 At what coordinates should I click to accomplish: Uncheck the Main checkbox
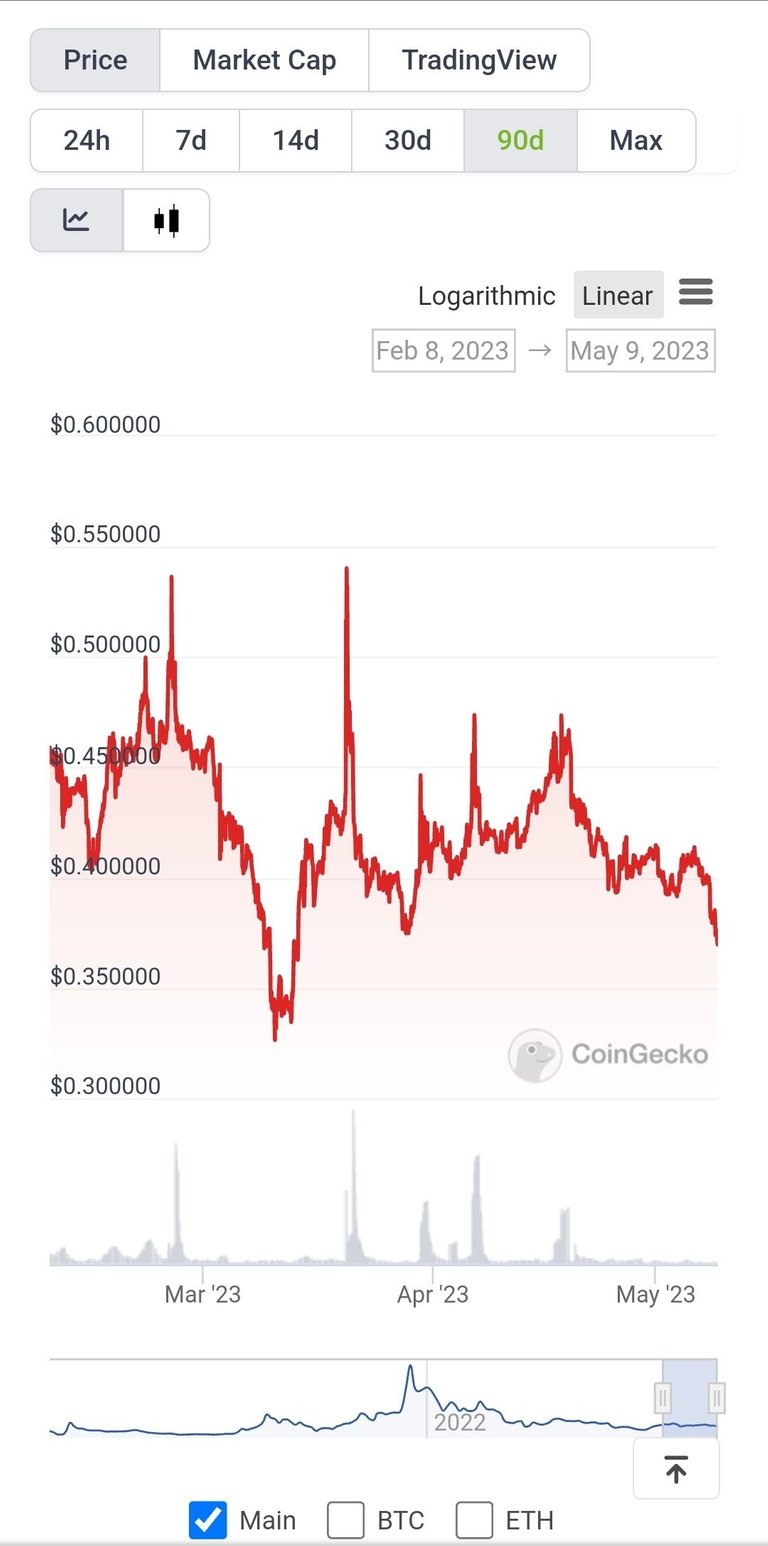click(x=208, y=1520)
